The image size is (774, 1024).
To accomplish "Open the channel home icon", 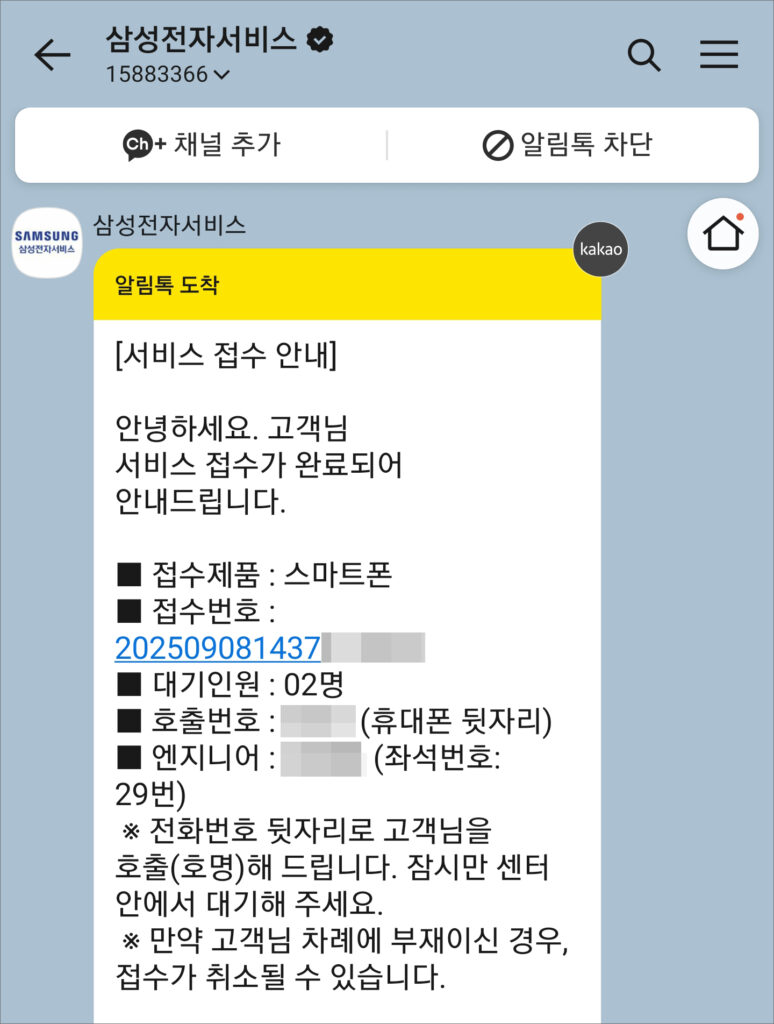I will coord(723,234).
